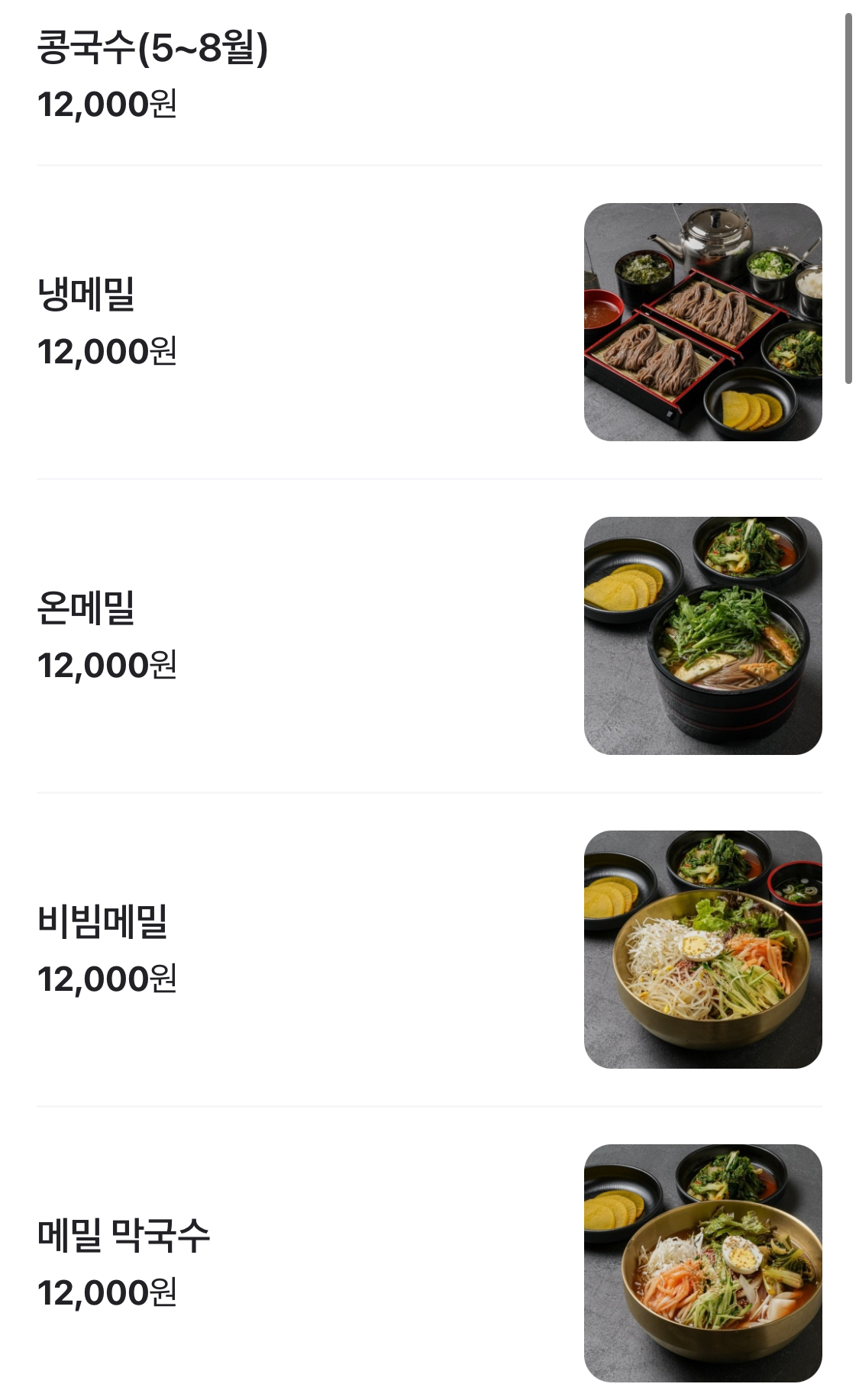
Task: Tap the 메밀 막국수 dish photo
Action: pyautogui.click(x=702, y=1263)
